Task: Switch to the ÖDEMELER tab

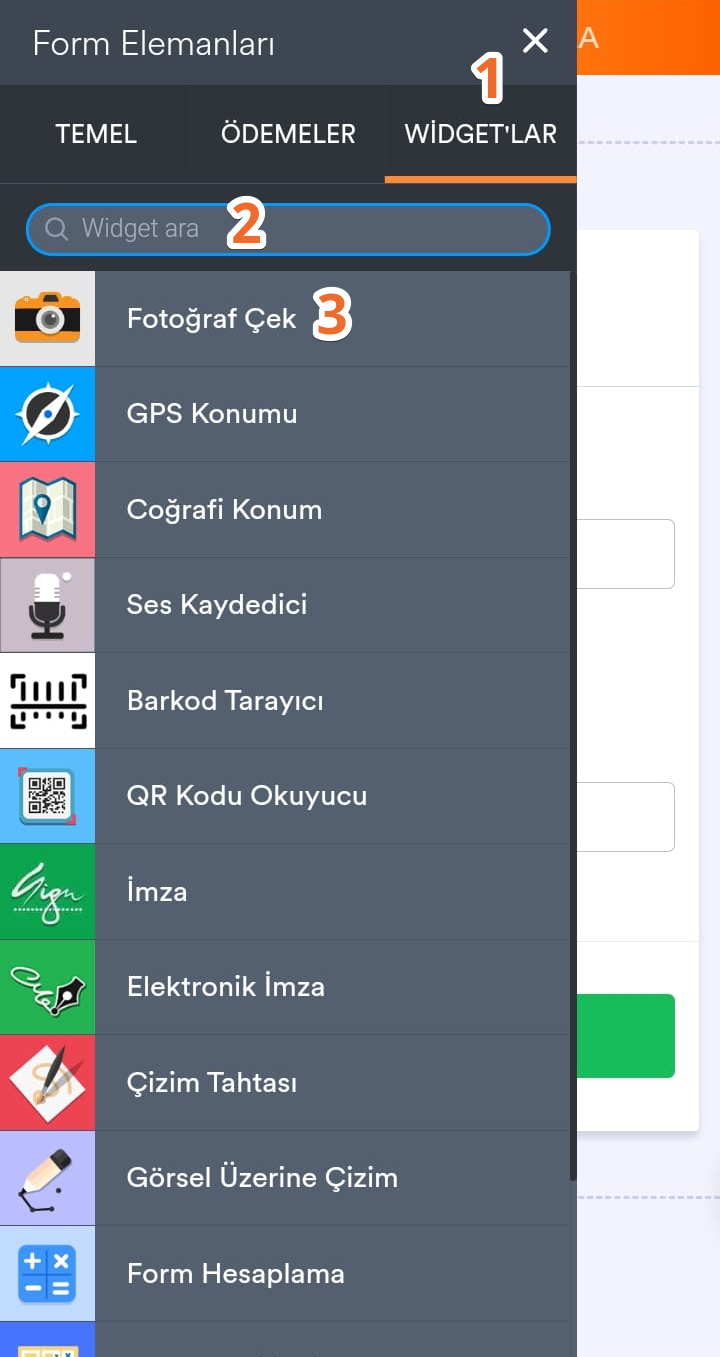Action: pyautogui.click(x=288, y=134)
